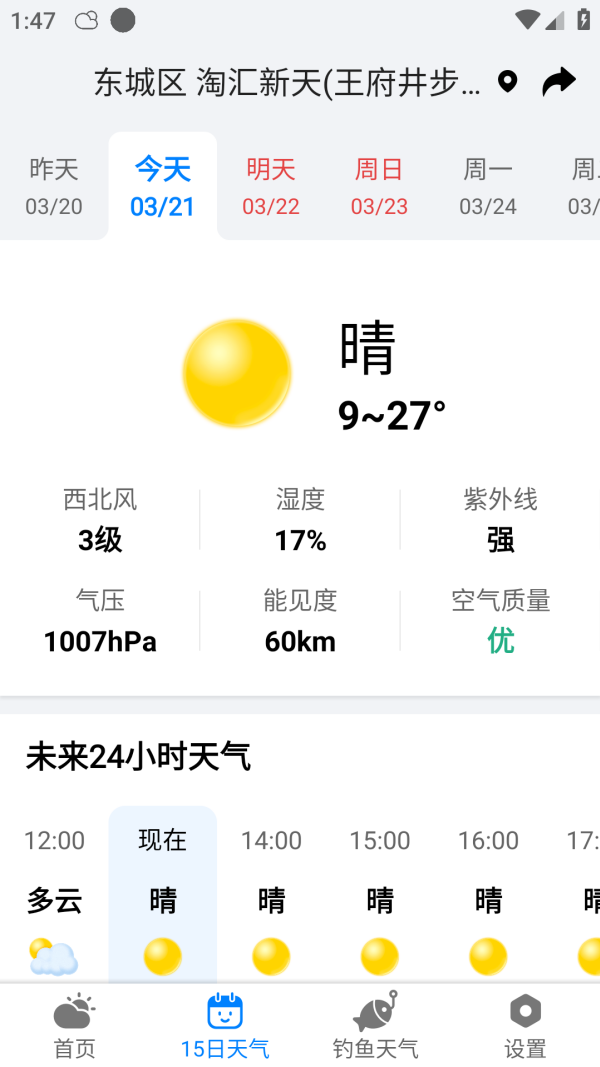View 周一 03/24 forecast
The height and width of the screenshot is (1067, 600).
point(488,187)
